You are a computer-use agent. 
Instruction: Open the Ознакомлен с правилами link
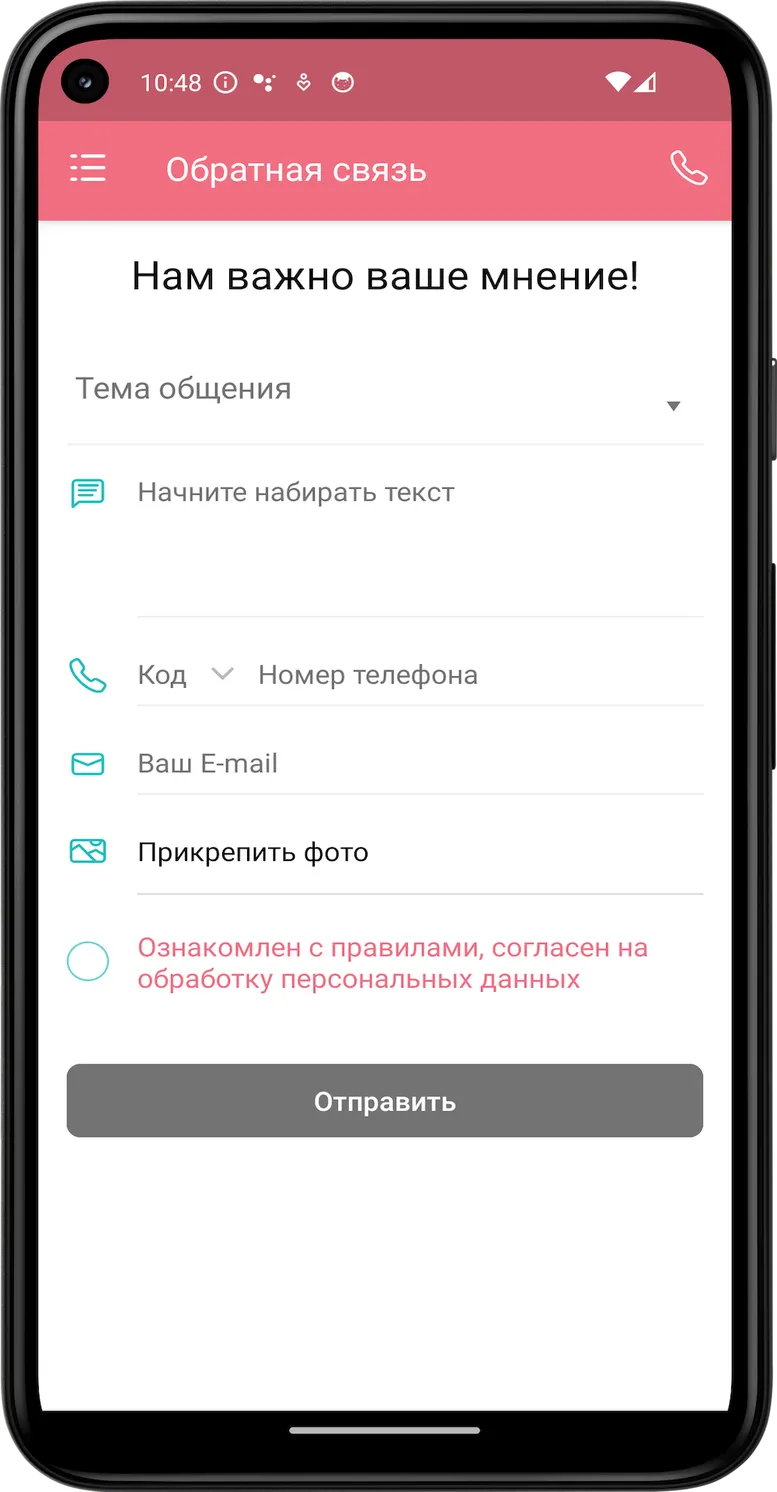(x=393, y=963)
